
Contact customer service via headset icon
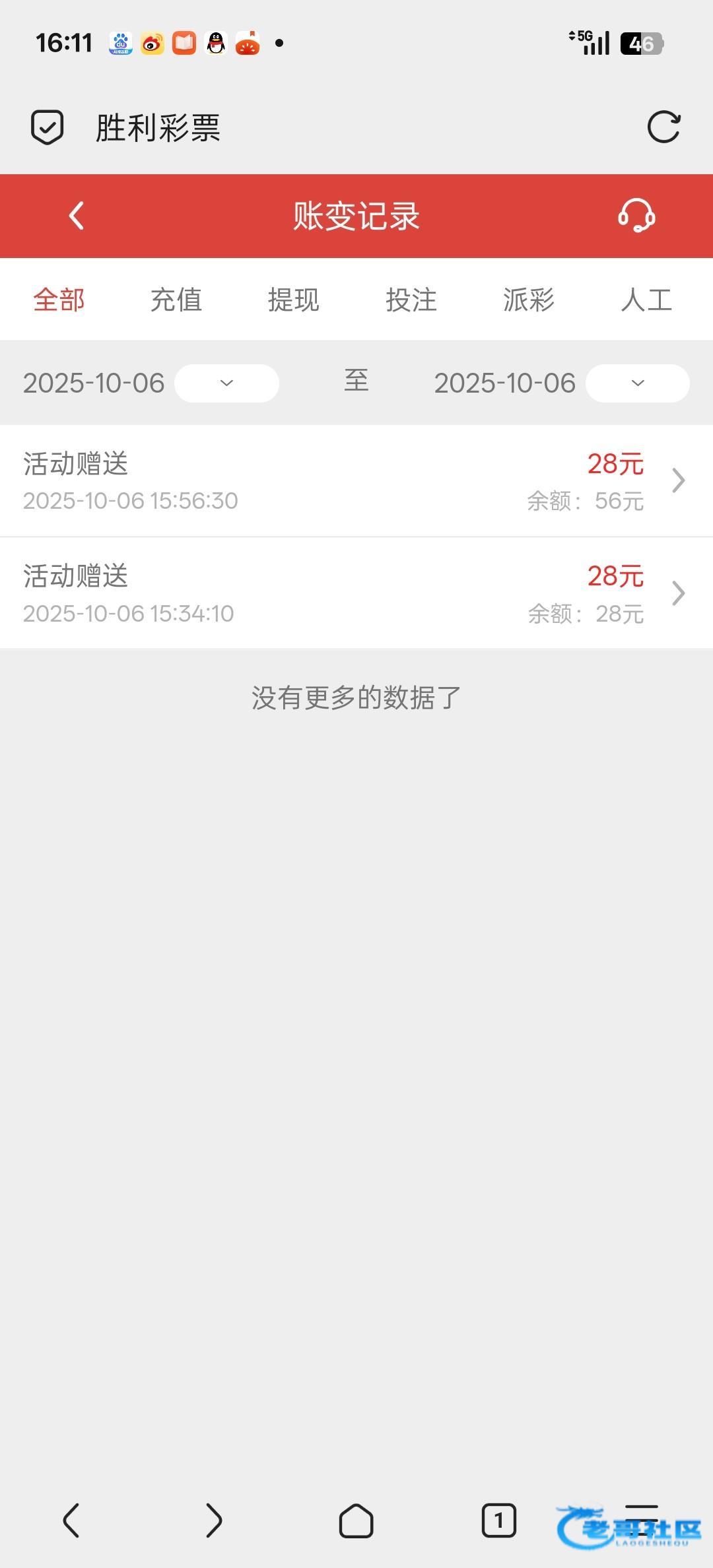[636, 216]
